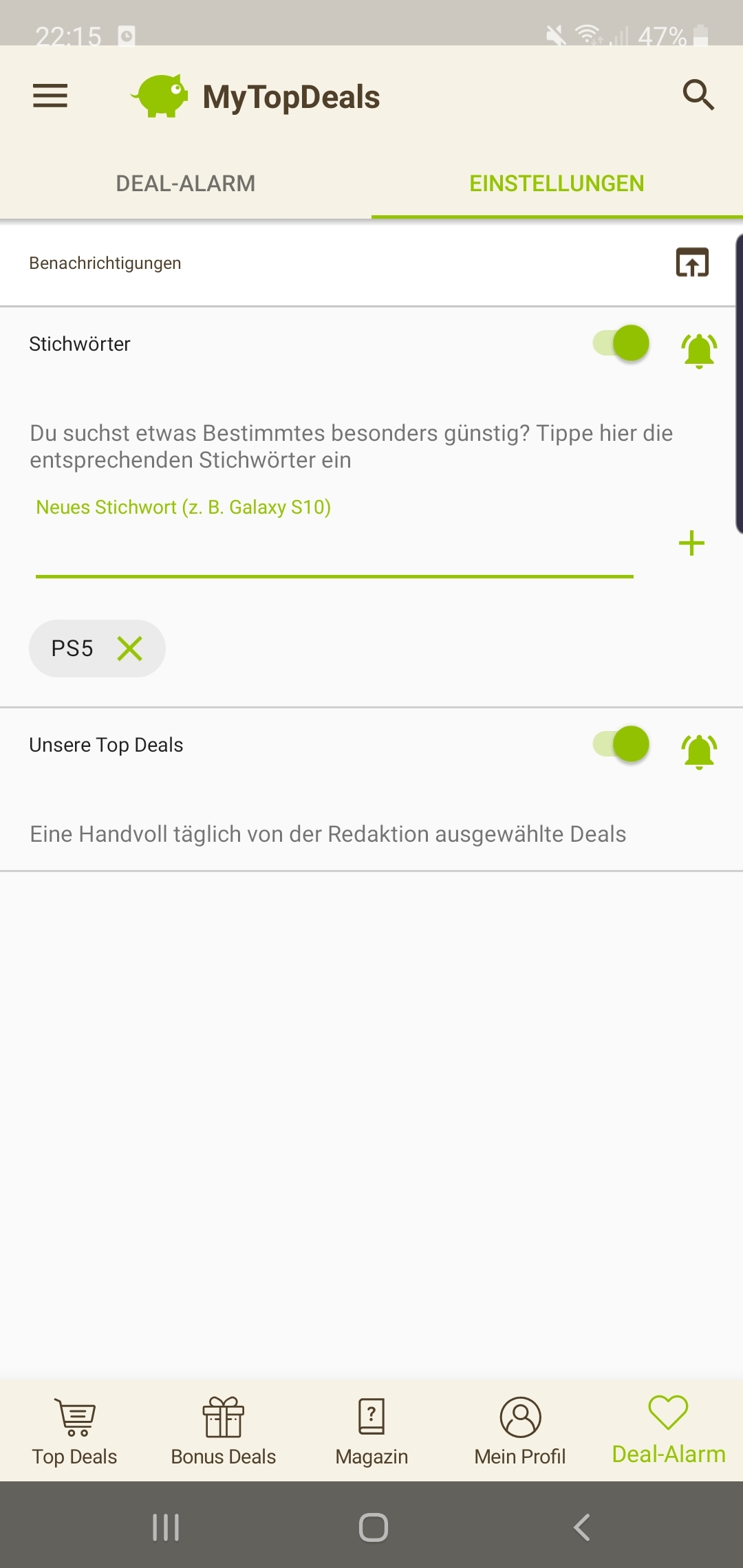Open the search icon
Image resolution: width=743 pixels, height=1568 pixels.
698,95
